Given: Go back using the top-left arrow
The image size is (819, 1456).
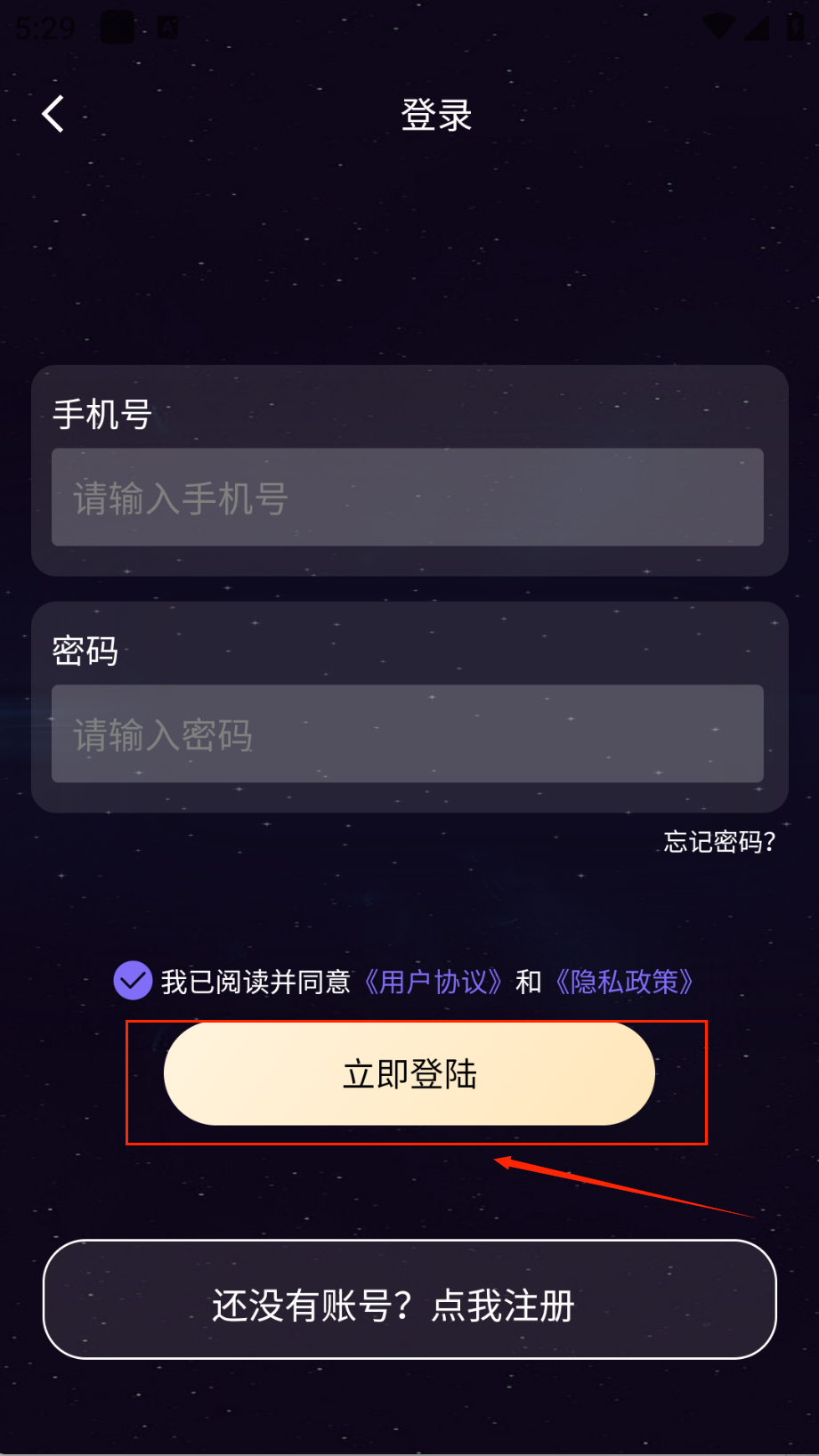Looking at the screenshot, I should [53, 114].
